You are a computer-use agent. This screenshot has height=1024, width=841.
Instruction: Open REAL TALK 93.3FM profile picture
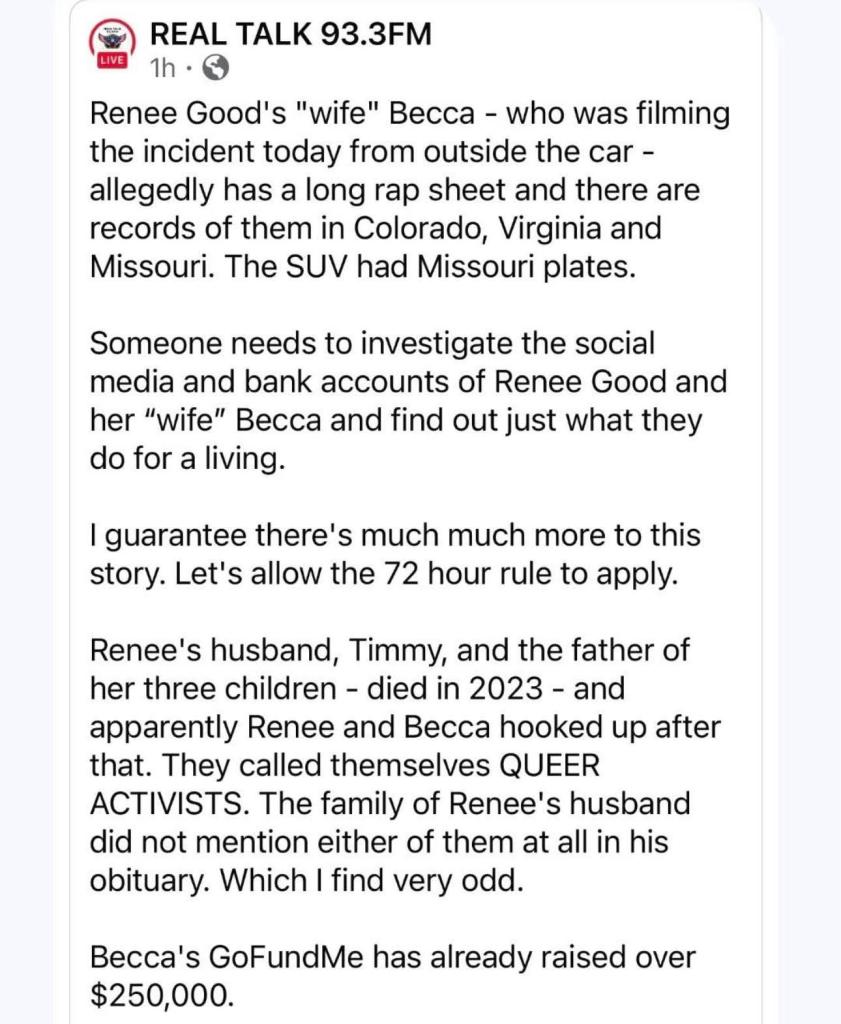click(x=110, y=47)
